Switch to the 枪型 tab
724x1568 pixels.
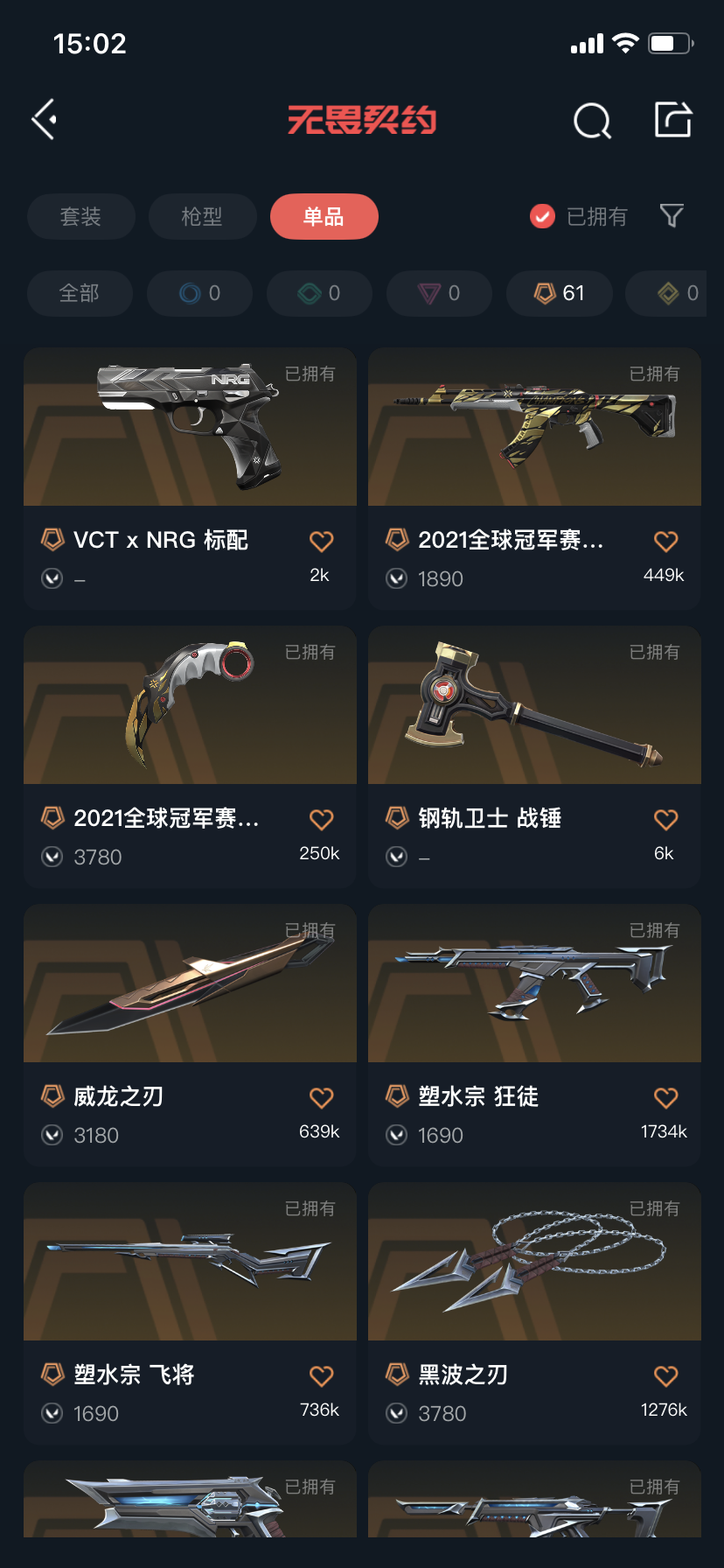tap(202, 216)
